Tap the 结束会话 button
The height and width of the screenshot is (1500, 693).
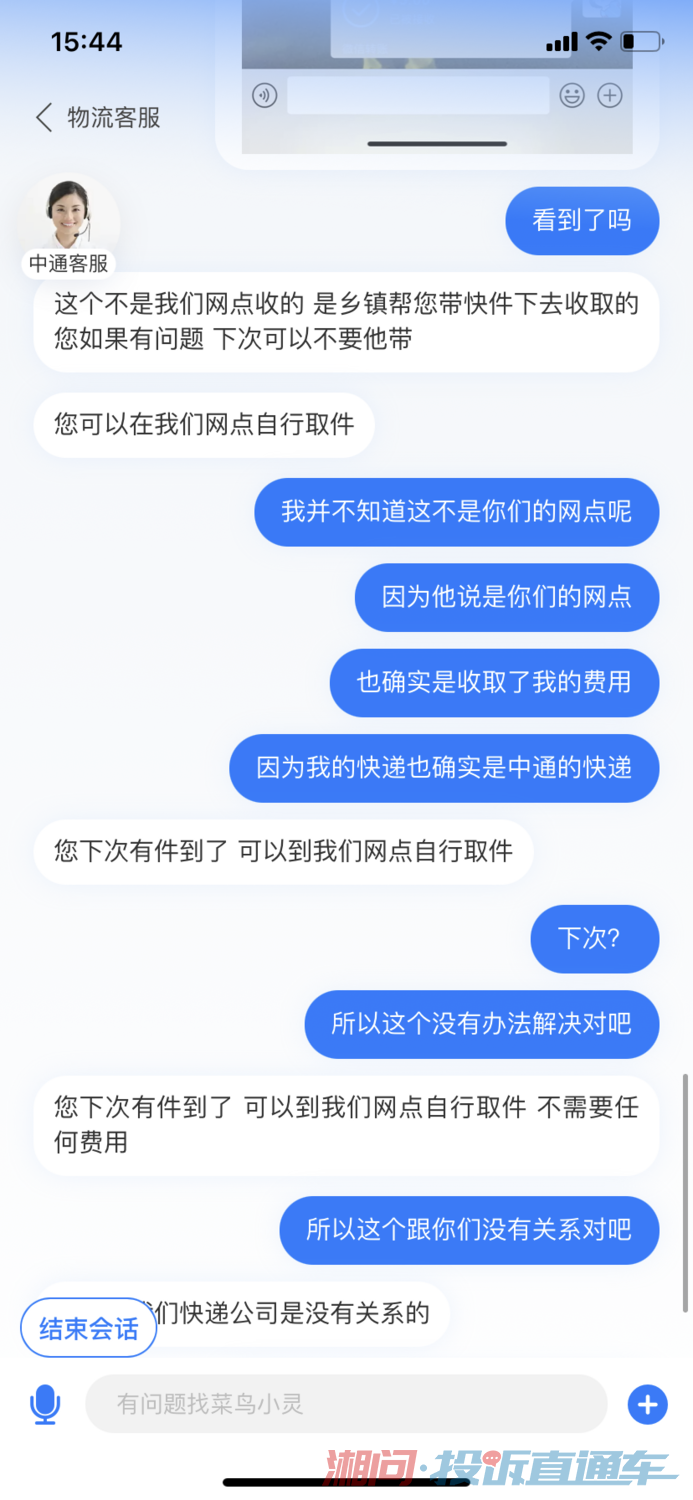(89, 1328)
